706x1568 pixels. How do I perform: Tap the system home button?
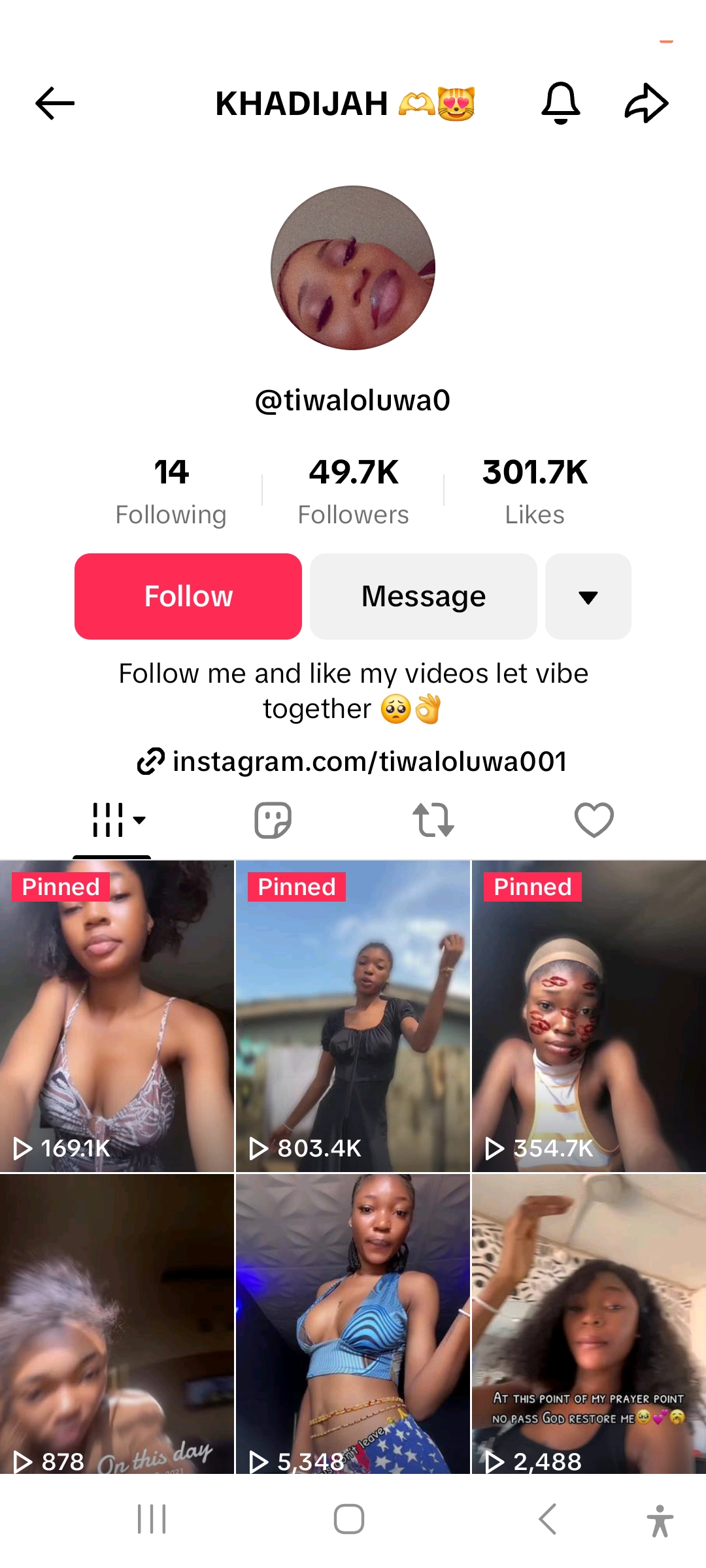click(349, 1518)
